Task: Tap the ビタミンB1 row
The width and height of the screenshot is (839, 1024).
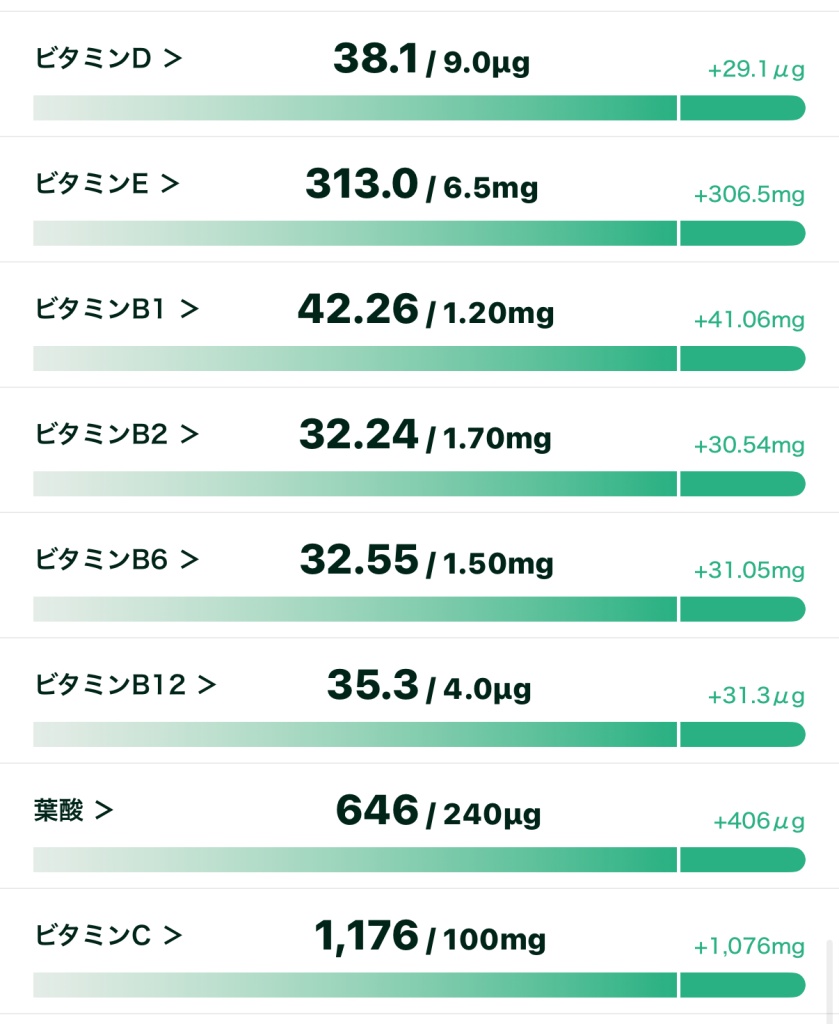Action: [117, 309]
